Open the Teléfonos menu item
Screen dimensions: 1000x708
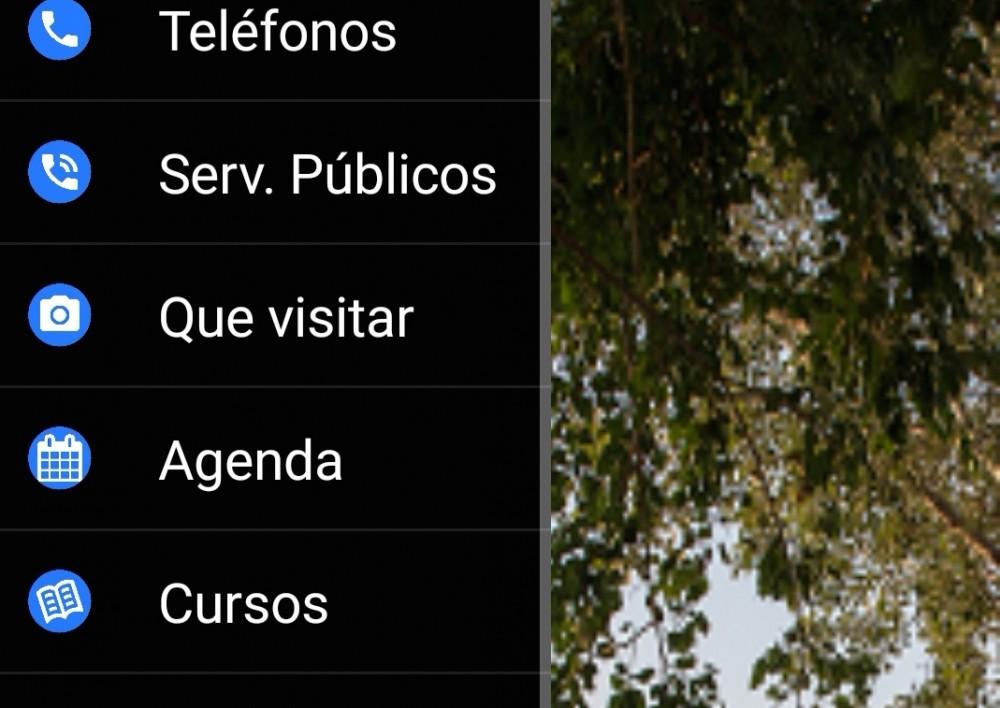pos(277,32)
